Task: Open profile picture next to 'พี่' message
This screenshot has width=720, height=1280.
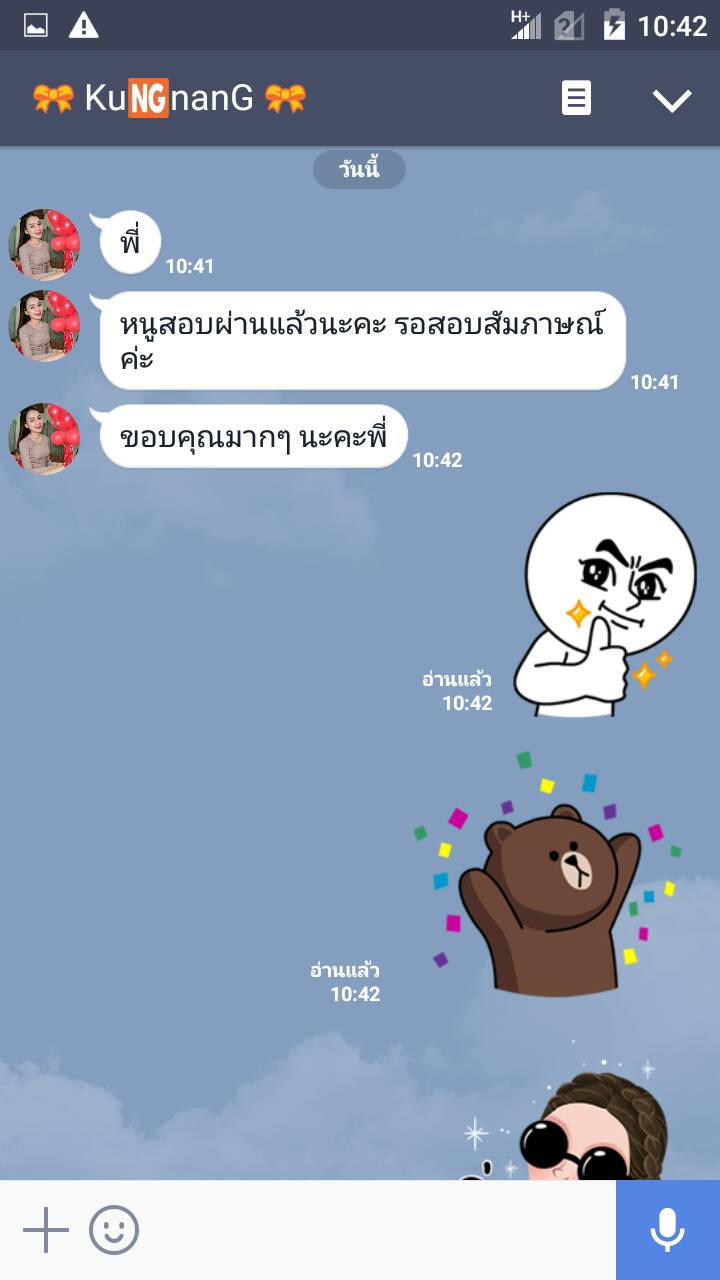Action: 44,243
